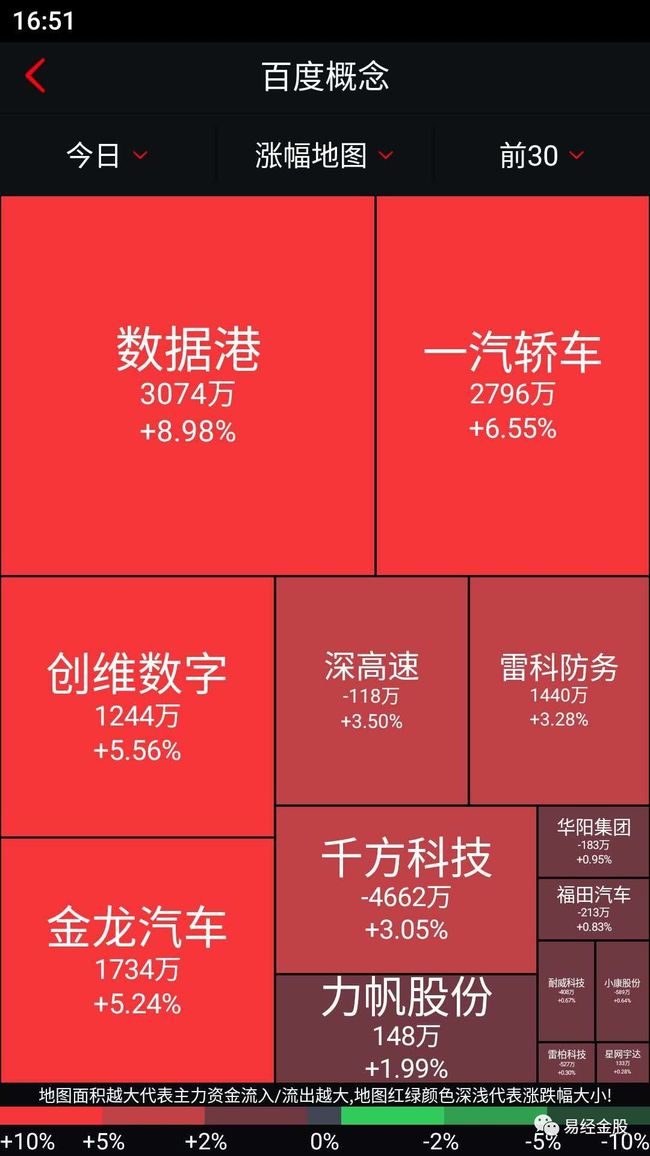Select the 力帆股份 stock tile
This screenshot has height=1156, width=650.
pyautogui.click(x=406, y=1028)
